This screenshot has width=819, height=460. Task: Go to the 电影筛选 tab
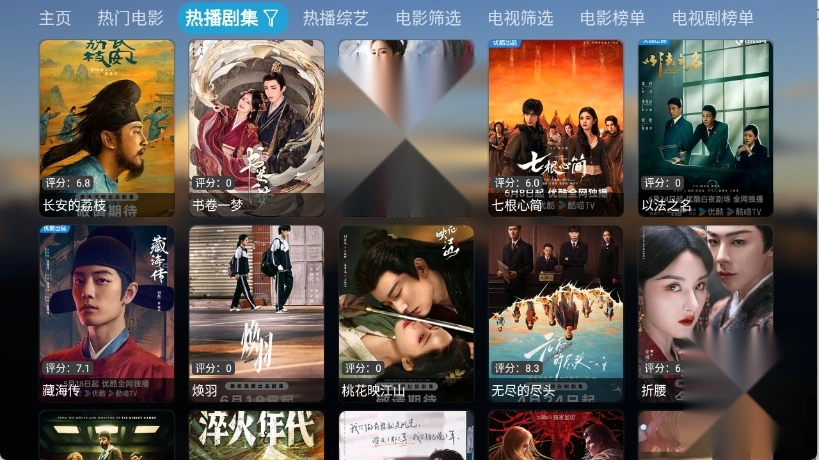point(428,18)
